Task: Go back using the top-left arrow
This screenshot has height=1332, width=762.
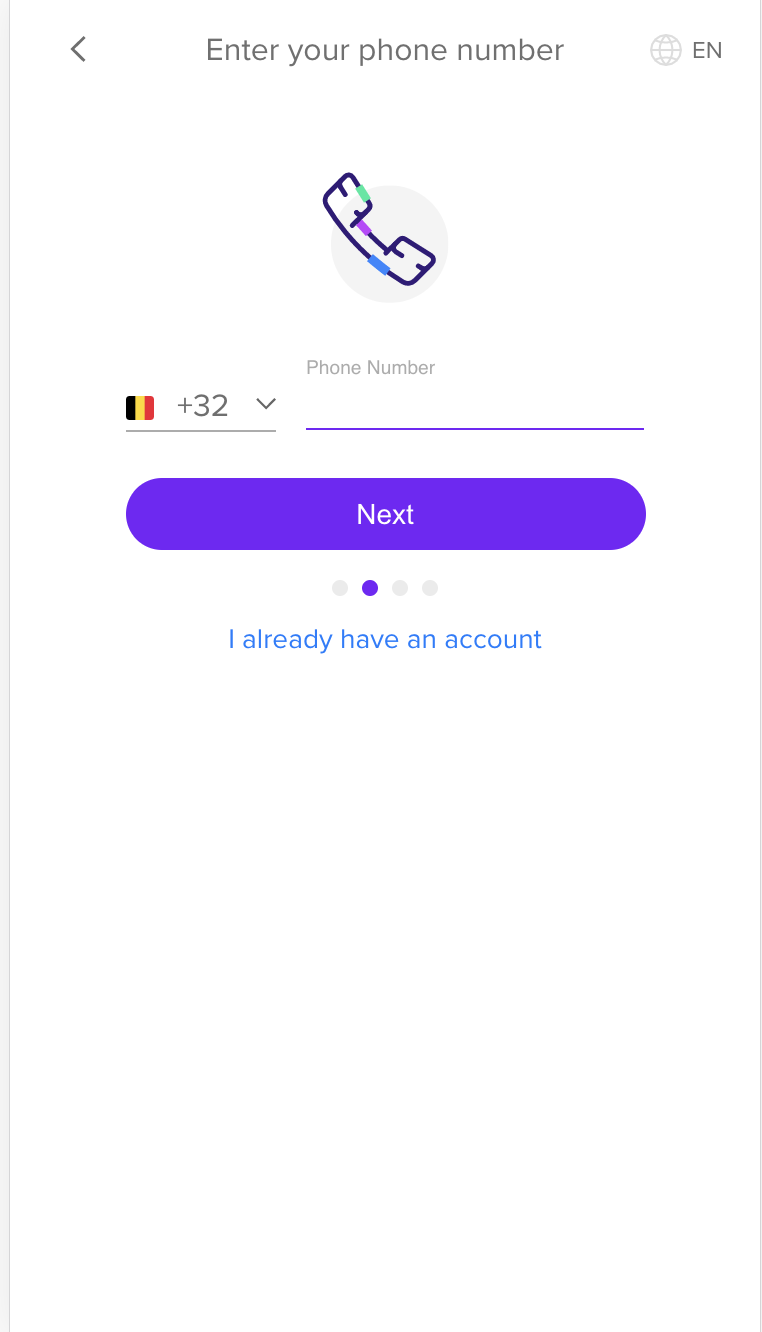Action: tap(78, 49)
